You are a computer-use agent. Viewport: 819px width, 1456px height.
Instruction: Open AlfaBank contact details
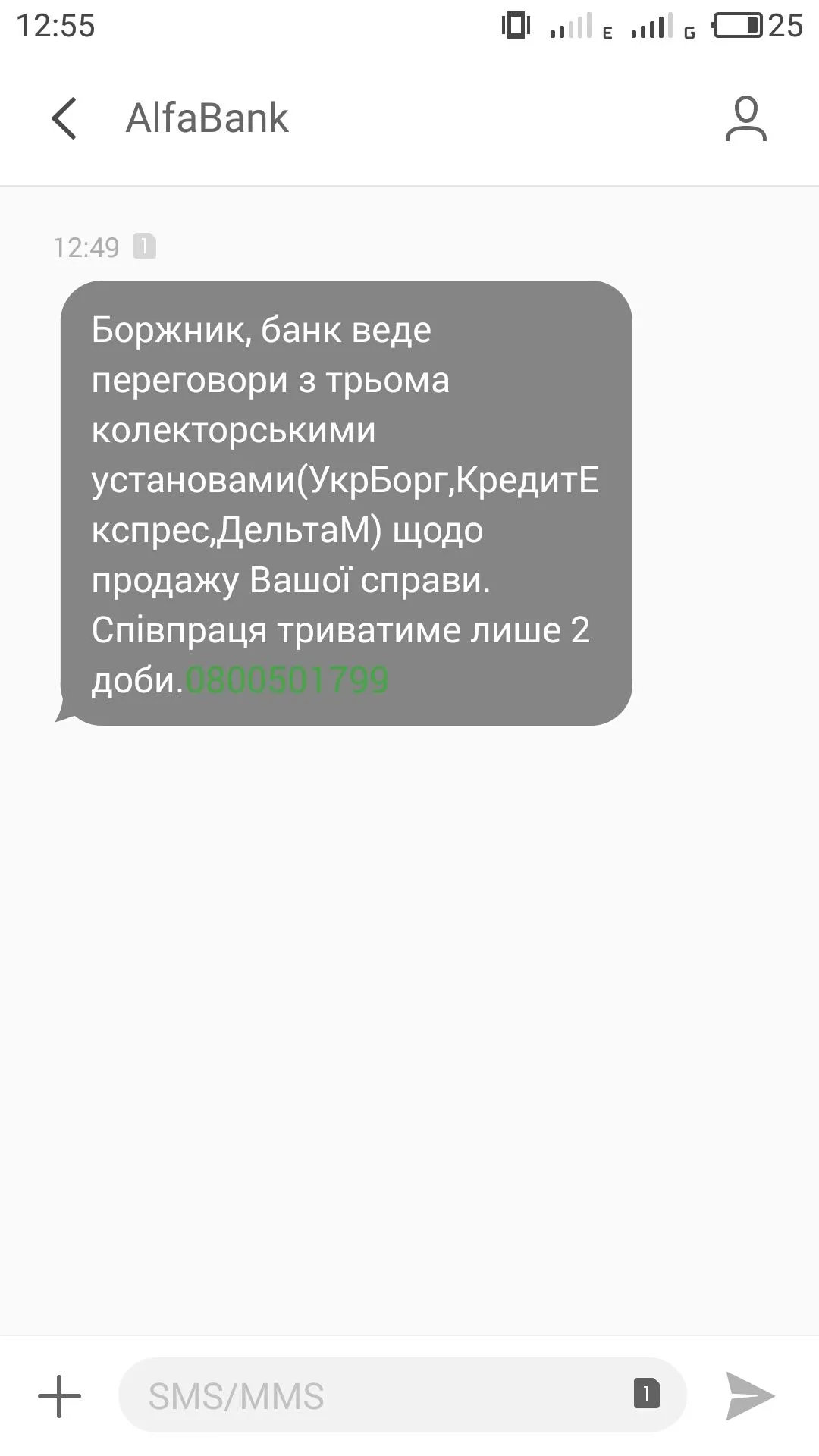tap(745, 118)
